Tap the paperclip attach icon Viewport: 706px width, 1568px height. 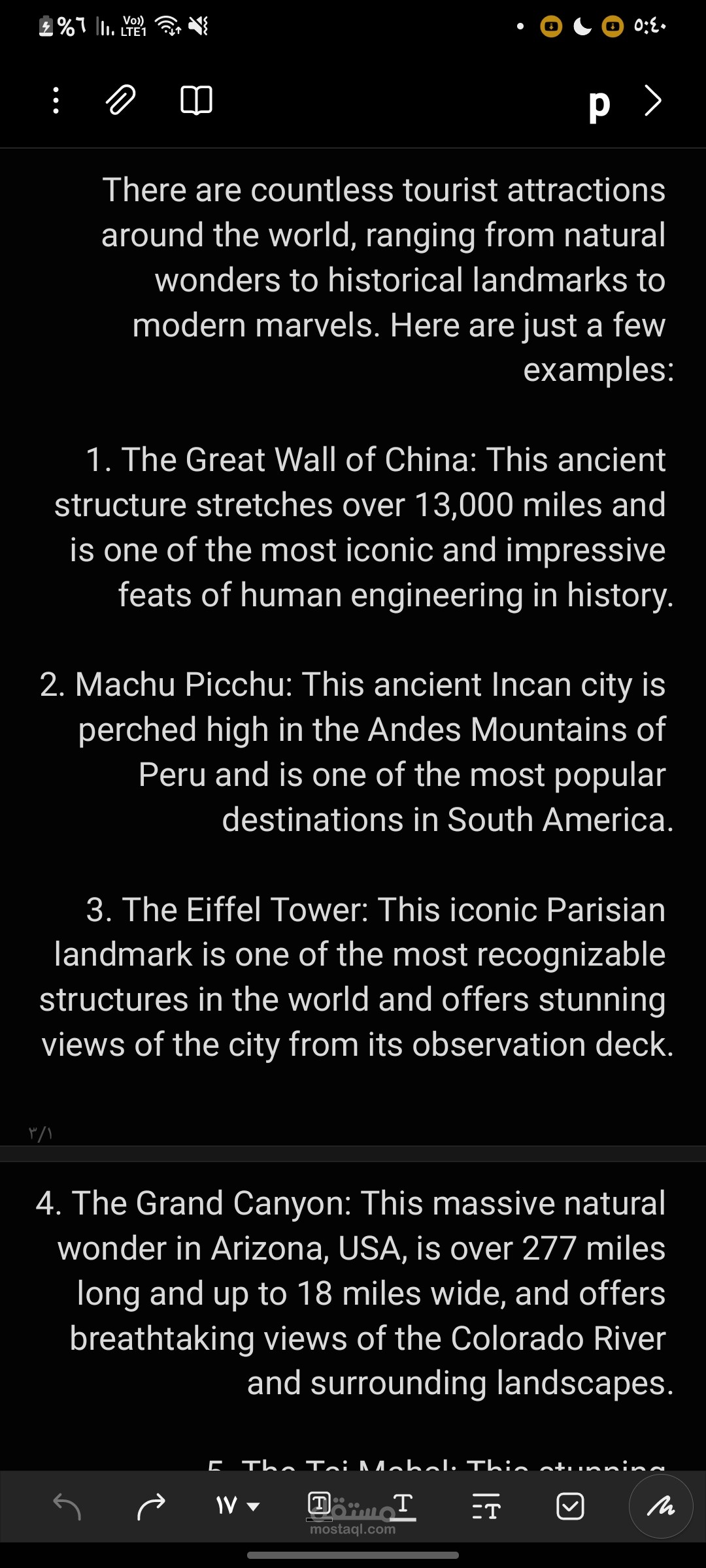click(121, 100)
